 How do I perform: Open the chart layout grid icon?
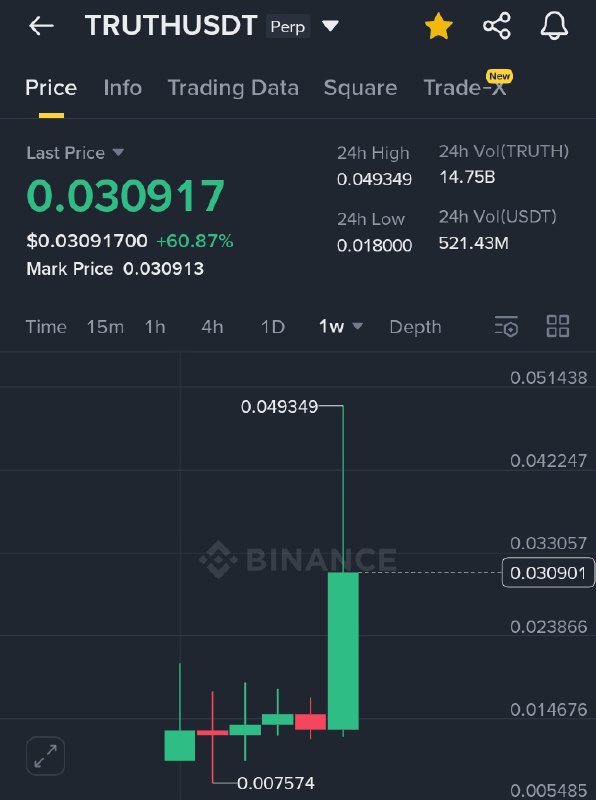558,326
